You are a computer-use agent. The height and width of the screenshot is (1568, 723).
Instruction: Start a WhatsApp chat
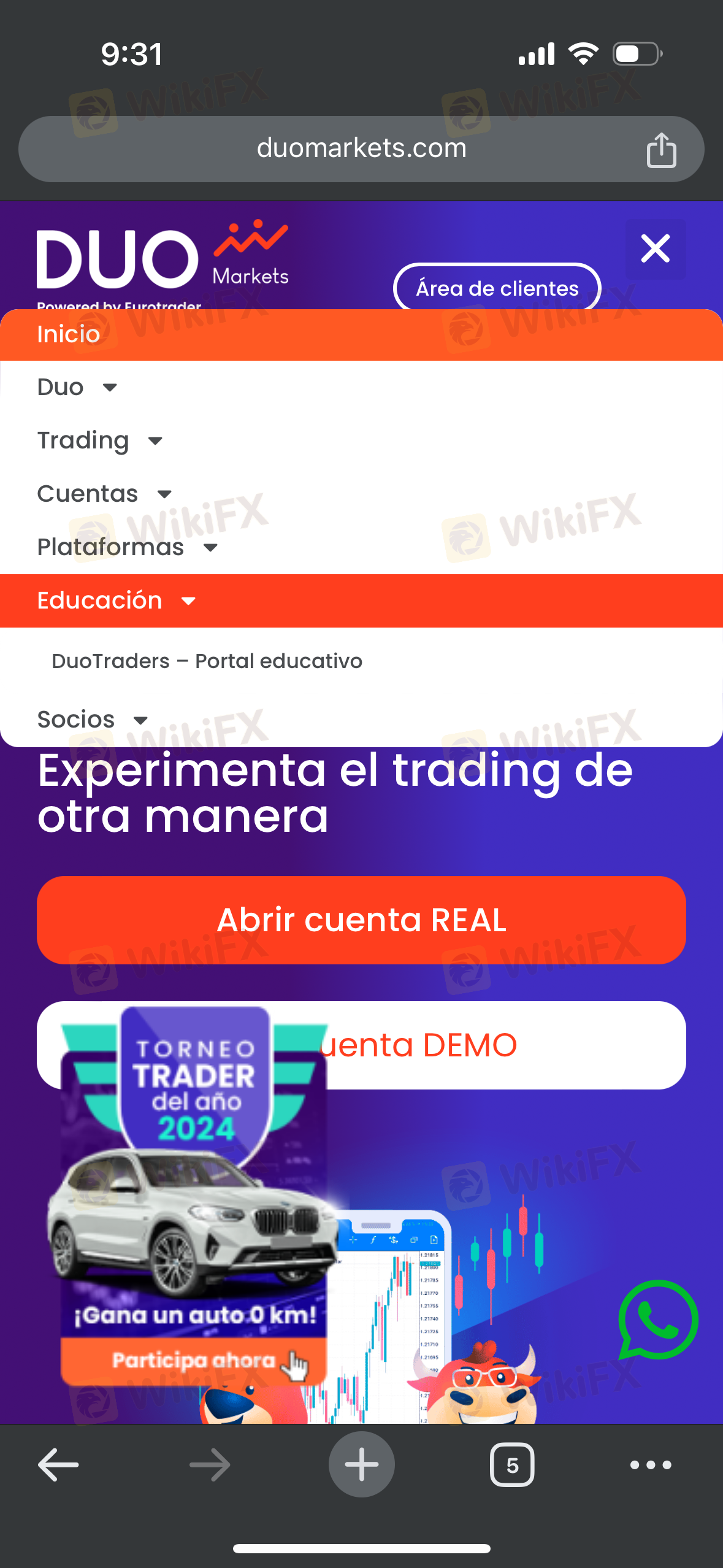[657, 1320]
